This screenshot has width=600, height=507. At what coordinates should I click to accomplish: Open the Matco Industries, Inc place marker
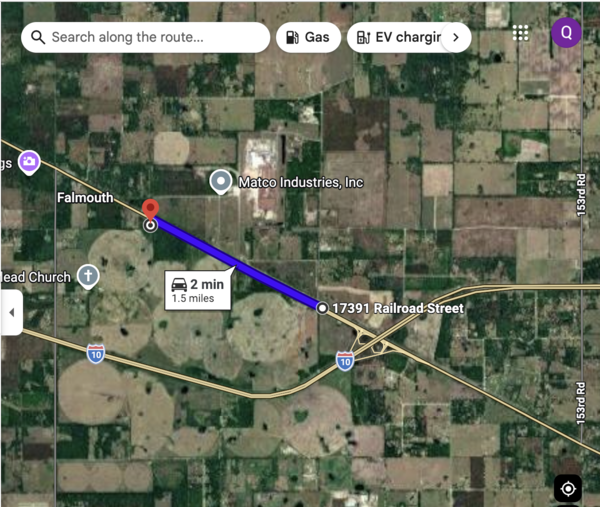point(221,182)
